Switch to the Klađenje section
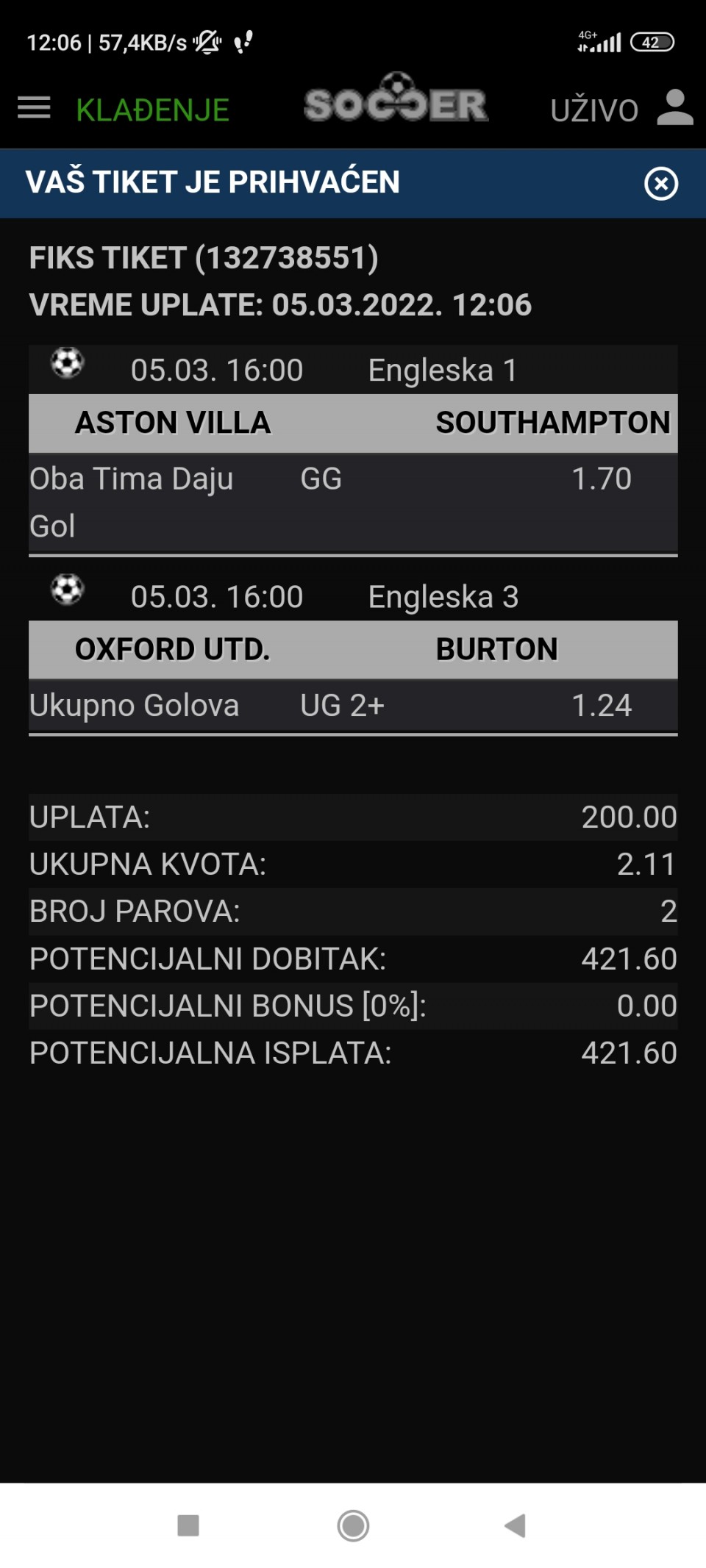 coord(152,110)
